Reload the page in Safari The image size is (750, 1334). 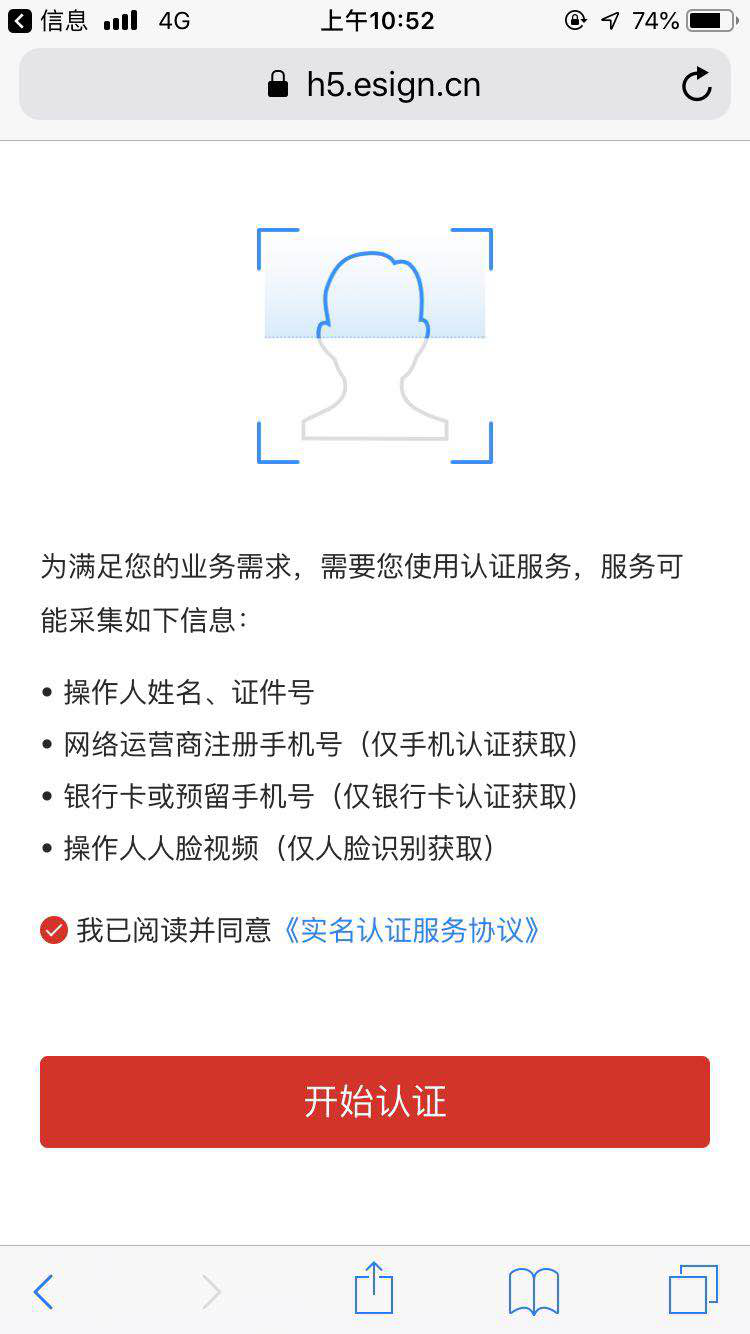[x=696, y=85]
